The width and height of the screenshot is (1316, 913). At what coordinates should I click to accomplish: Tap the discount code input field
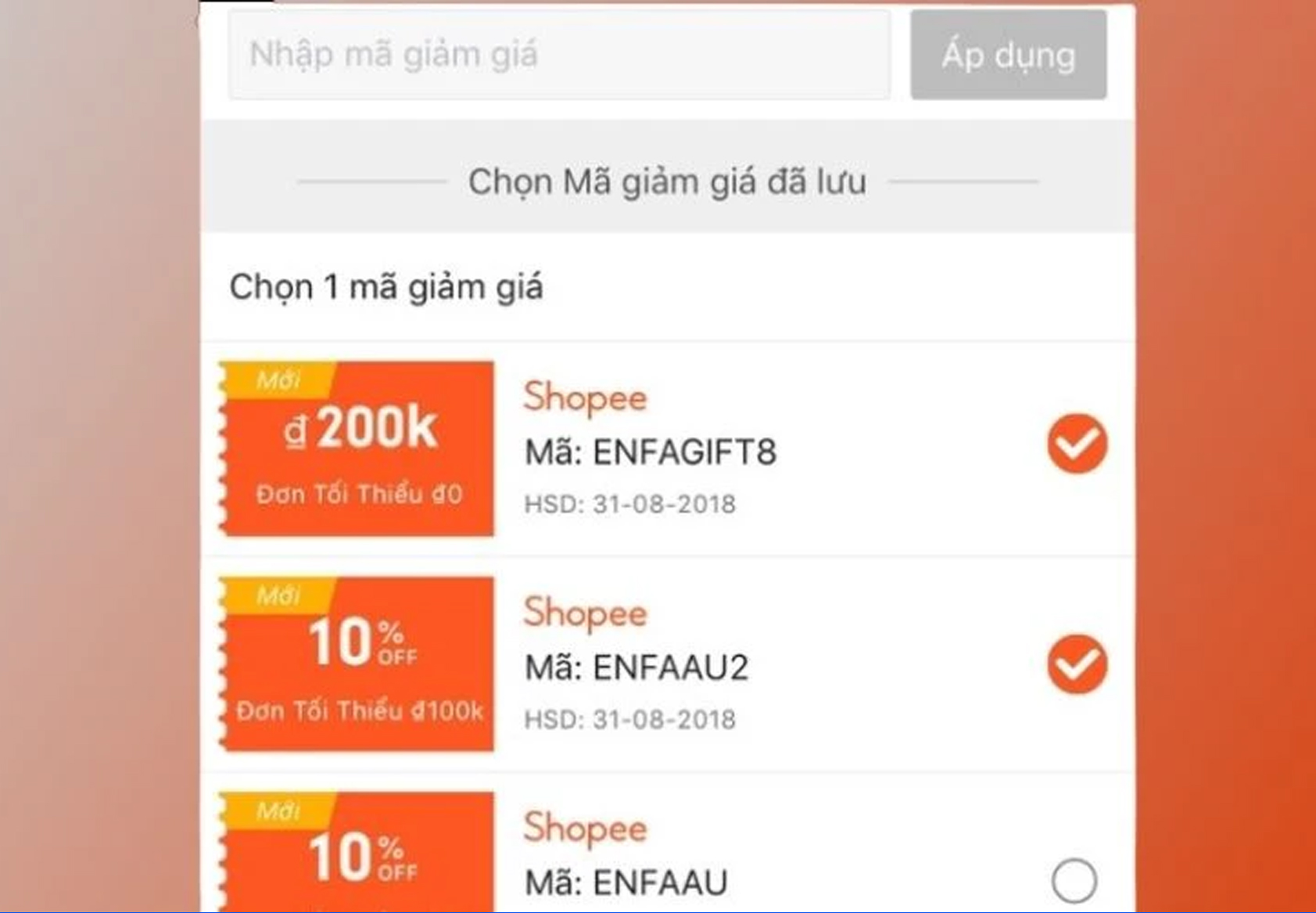[559, 55]
